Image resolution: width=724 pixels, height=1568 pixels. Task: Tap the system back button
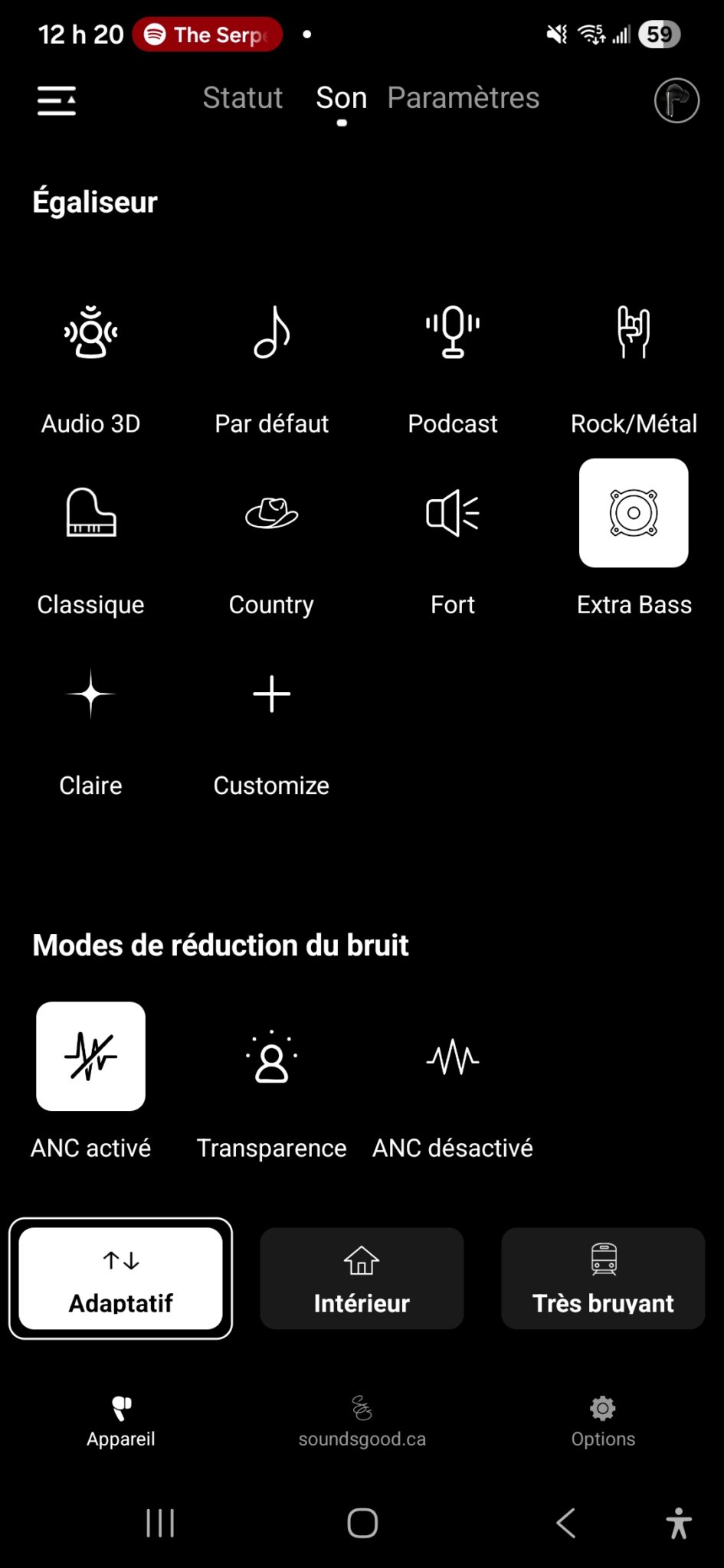point(565,1523)
